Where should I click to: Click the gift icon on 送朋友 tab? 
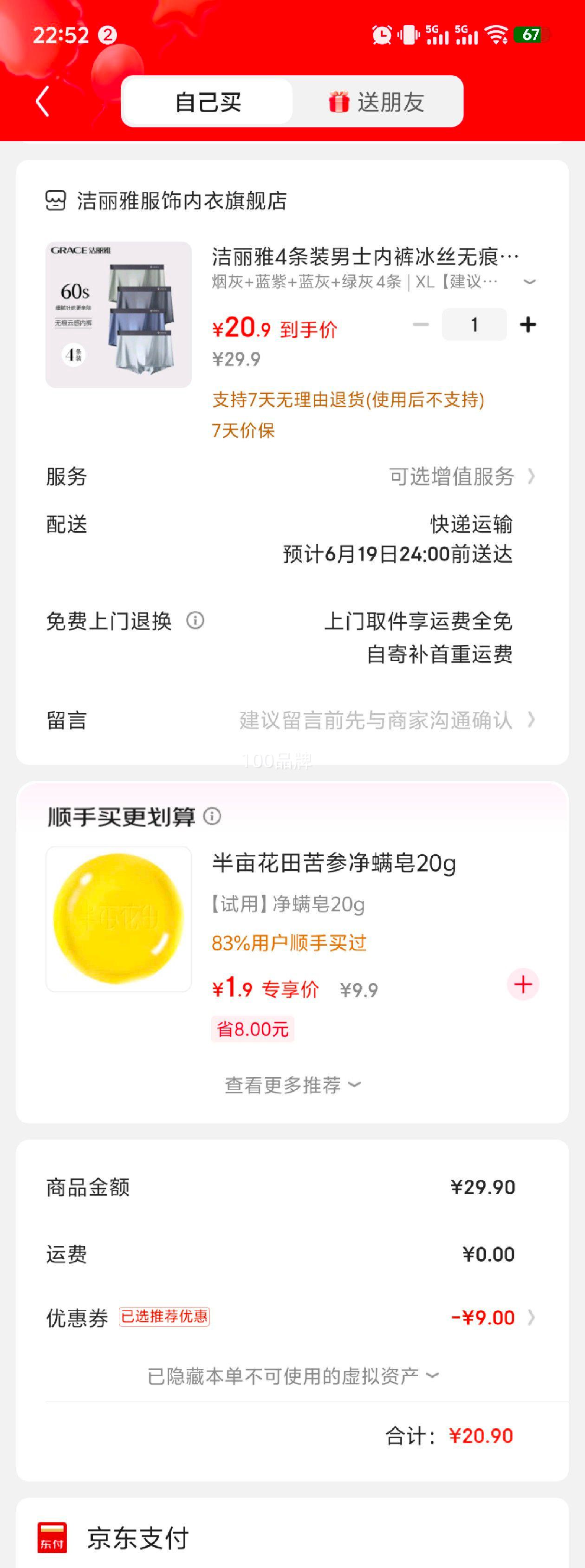338,101
